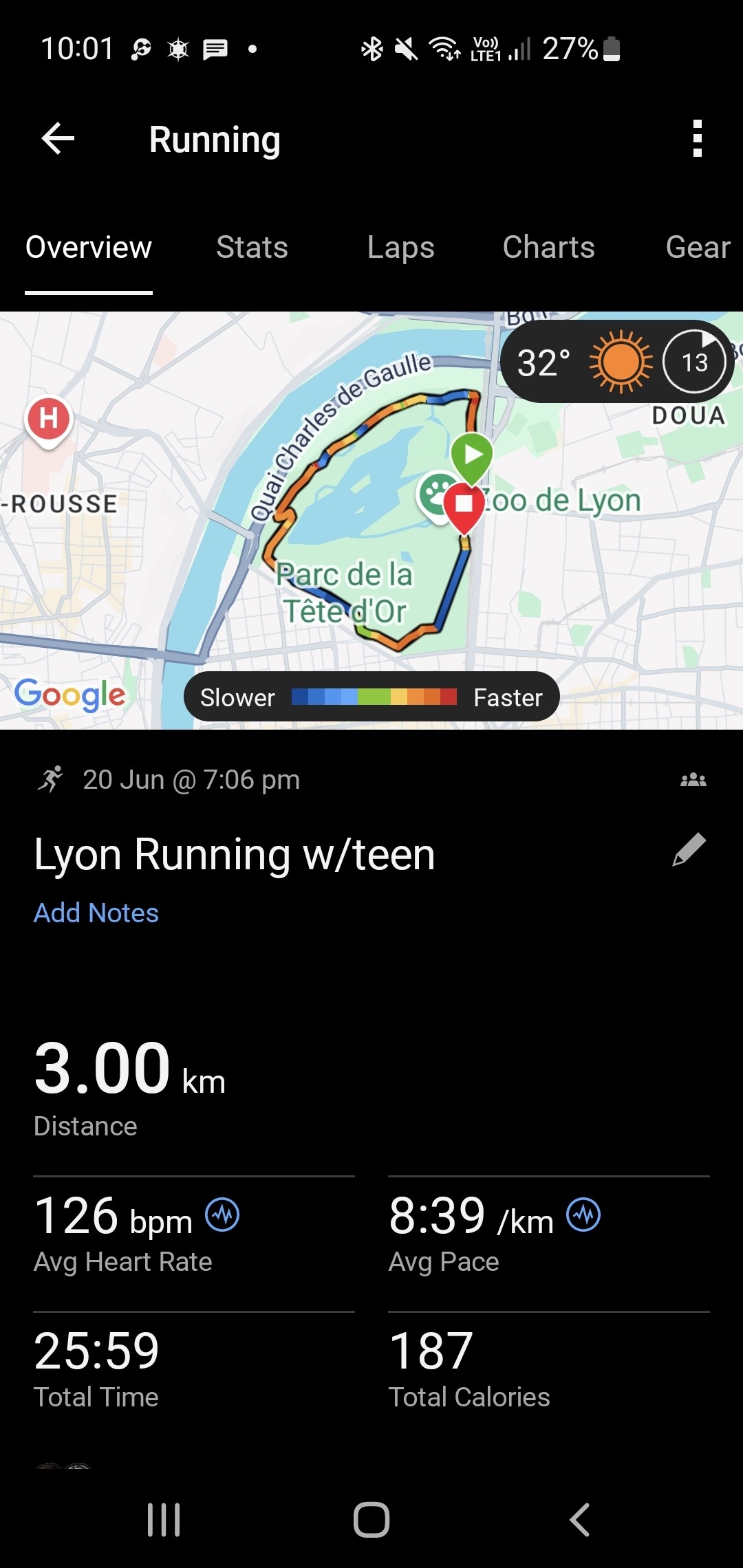Open the three-dot overflow menu

(697, 139)
